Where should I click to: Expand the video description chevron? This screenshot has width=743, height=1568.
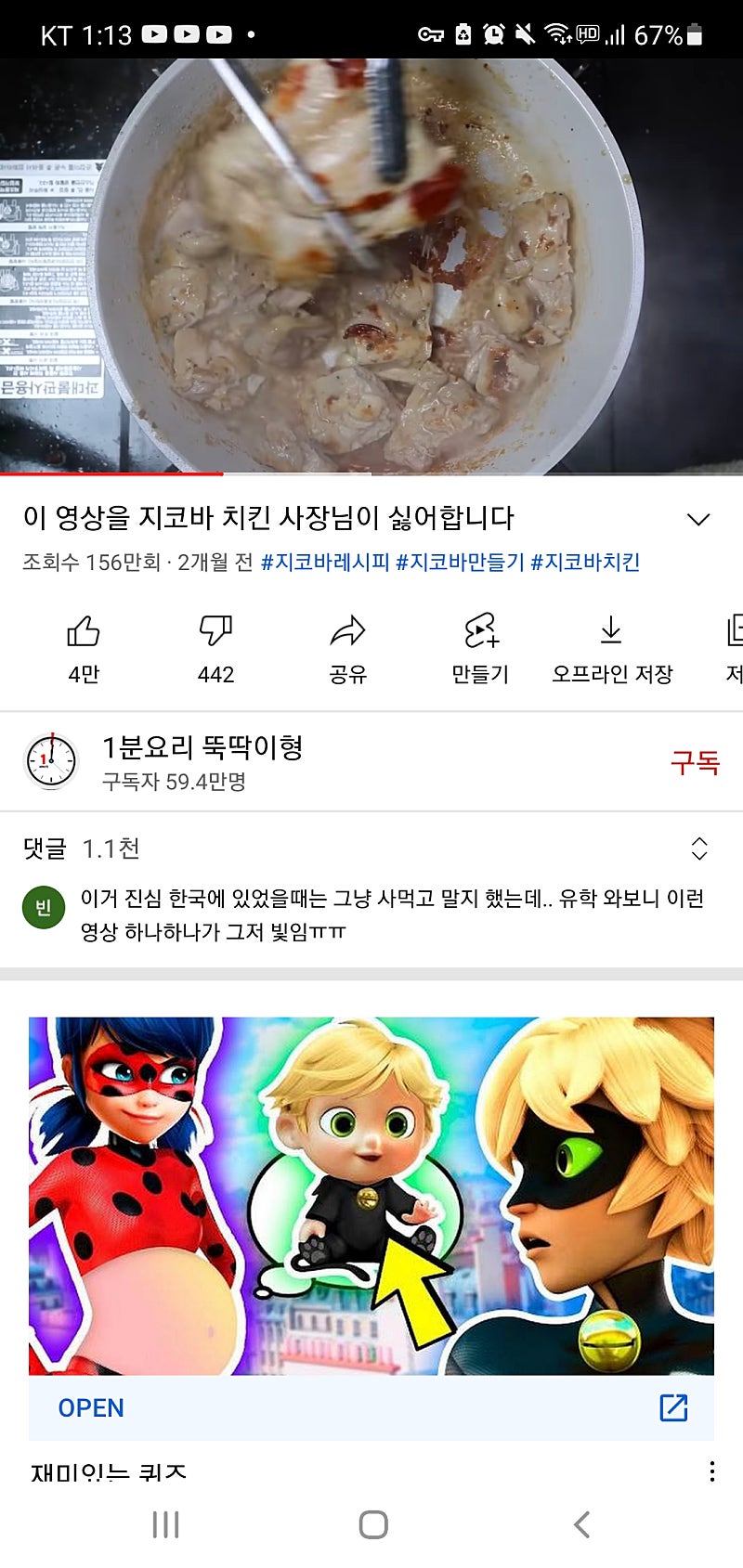pyautogui.click(x=698, y=519)
